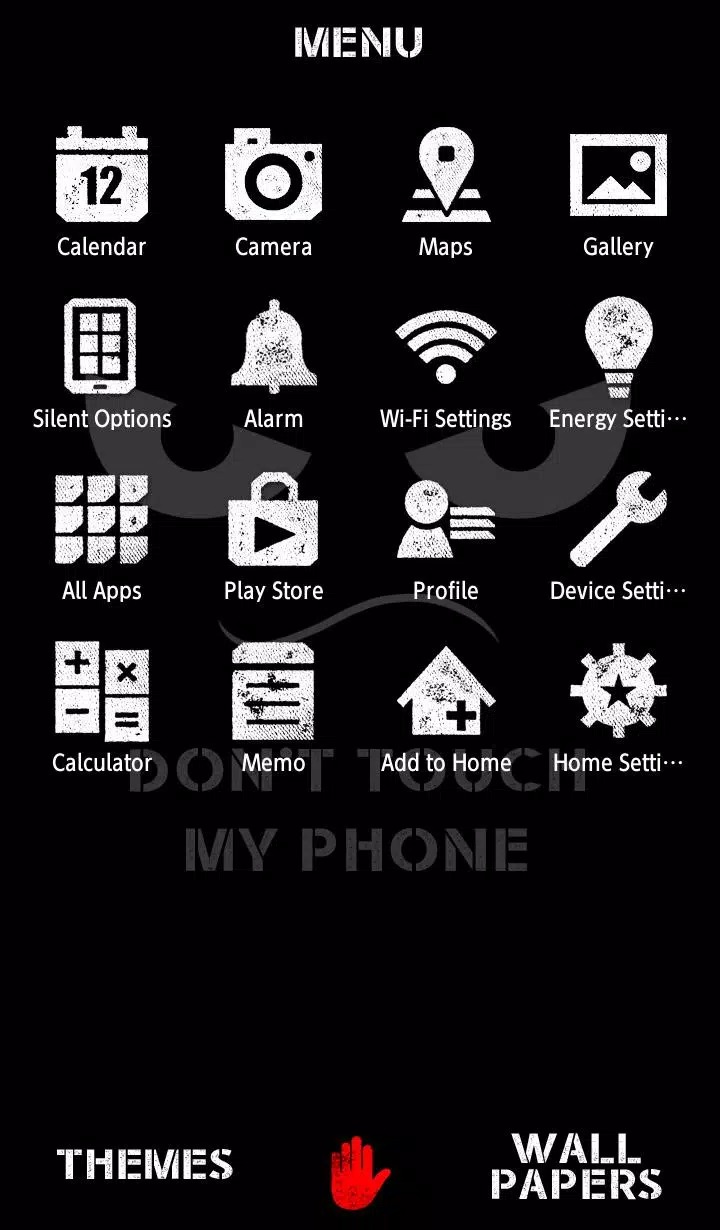Open Maps
Image resolution: width=720 pixels, height=1230 pixels.
pyautogui.click(x=446, y=175)
